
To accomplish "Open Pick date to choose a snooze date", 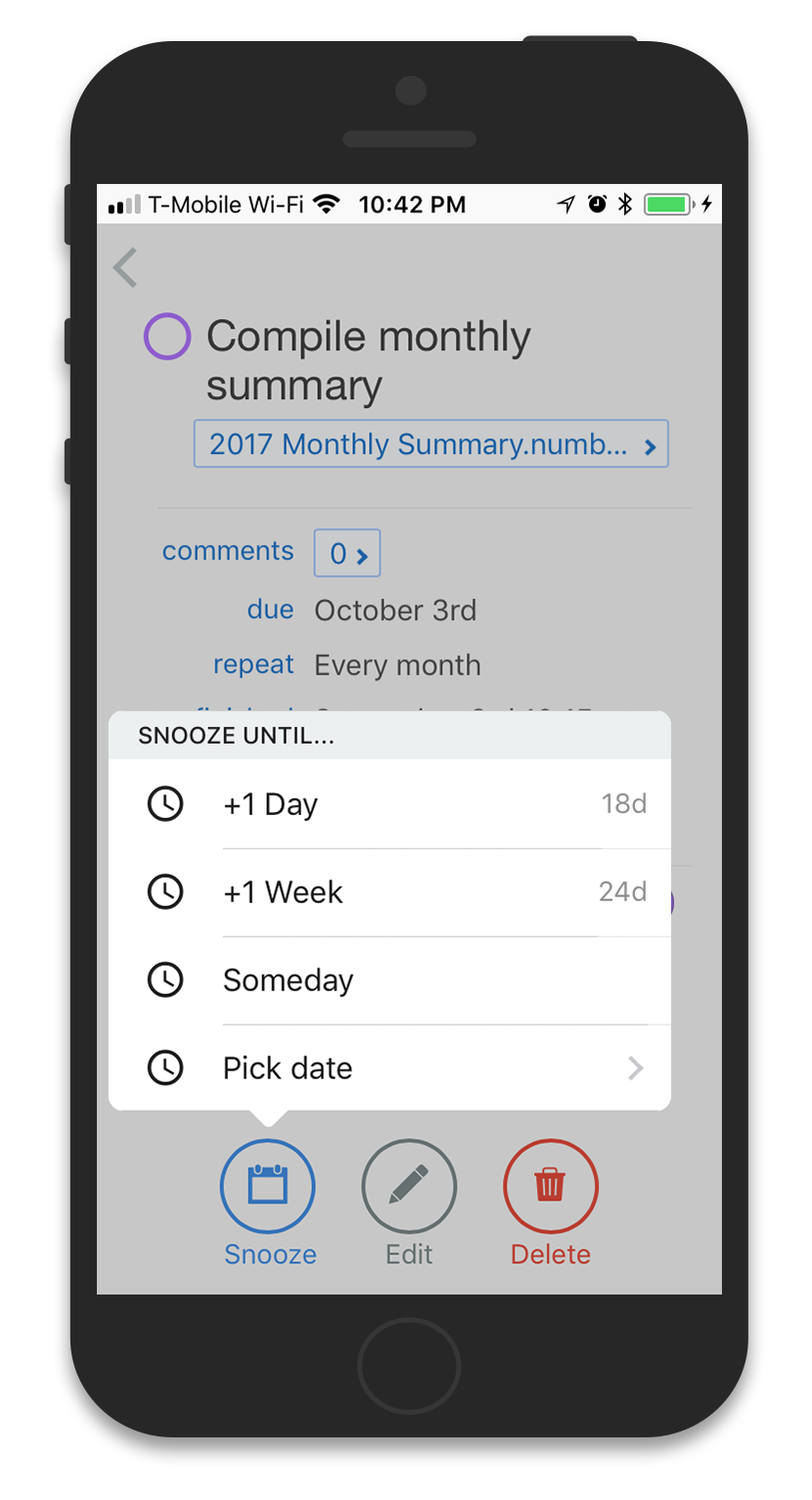I will tap(389, 1068).
